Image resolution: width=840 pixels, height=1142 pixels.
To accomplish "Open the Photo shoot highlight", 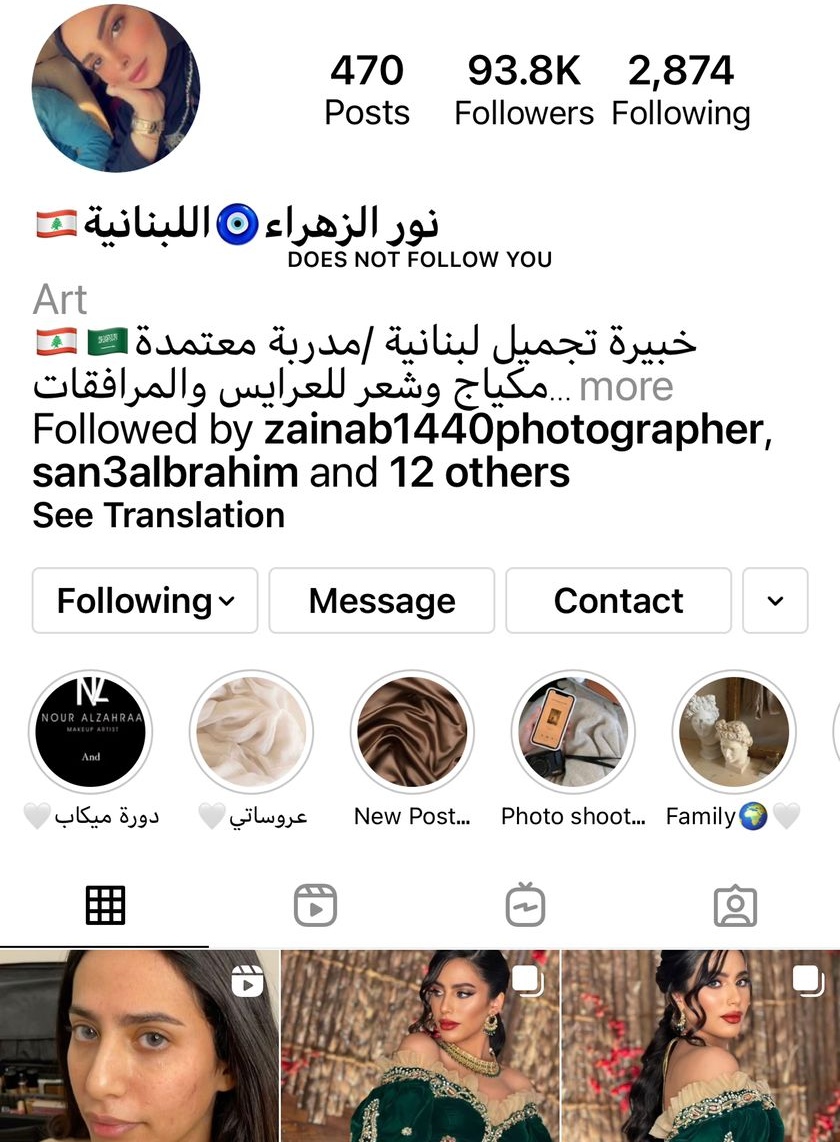I will tap(573, 733).
